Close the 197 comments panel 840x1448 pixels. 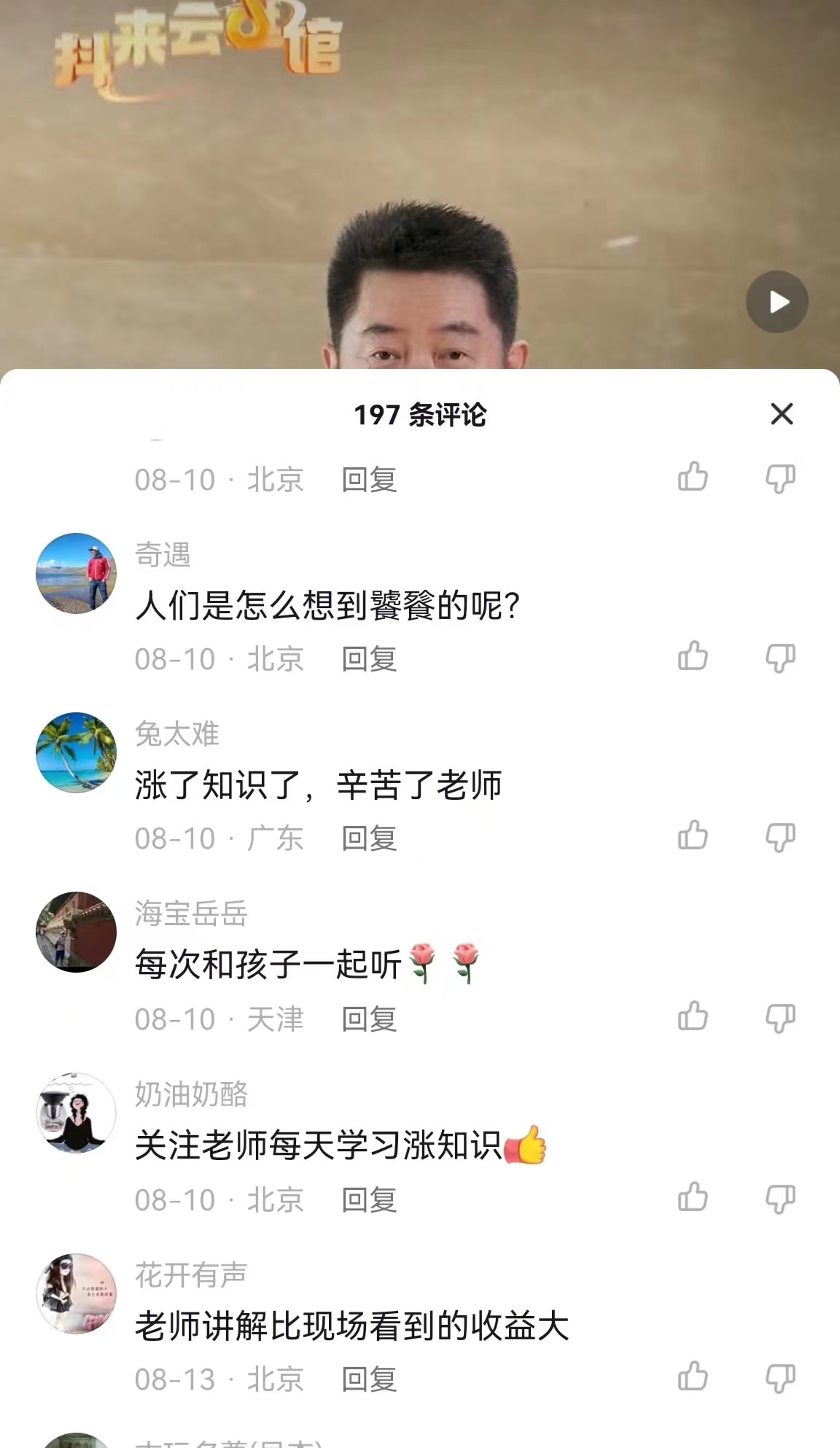coord(782,414)
